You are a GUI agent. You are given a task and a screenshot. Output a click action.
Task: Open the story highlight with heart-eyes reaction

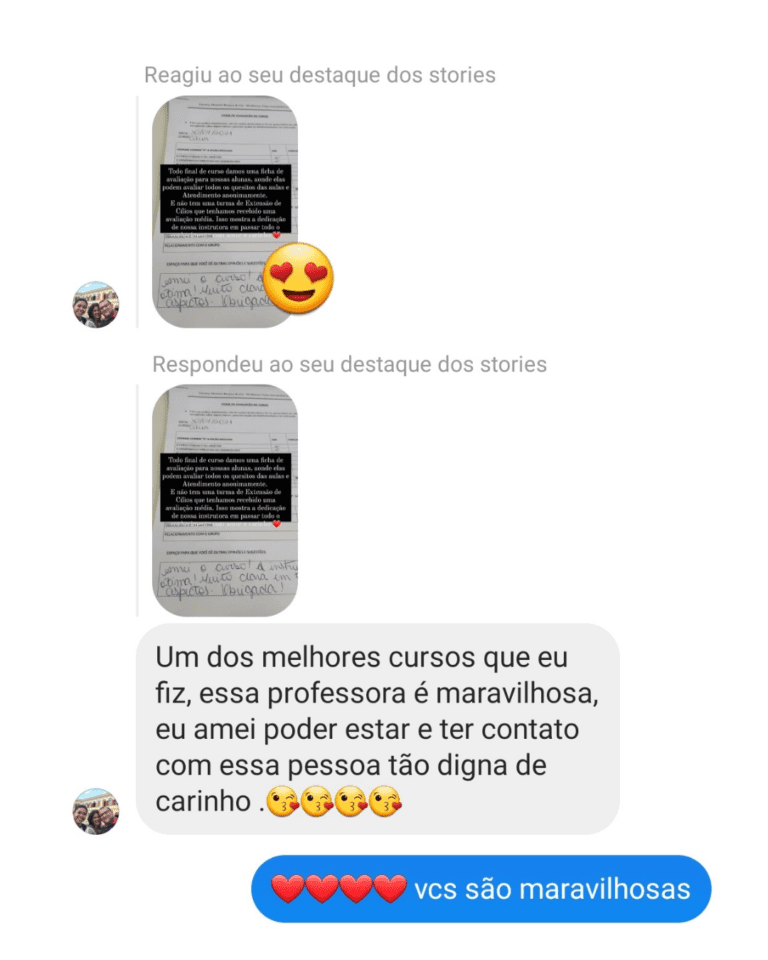point(224,211)
